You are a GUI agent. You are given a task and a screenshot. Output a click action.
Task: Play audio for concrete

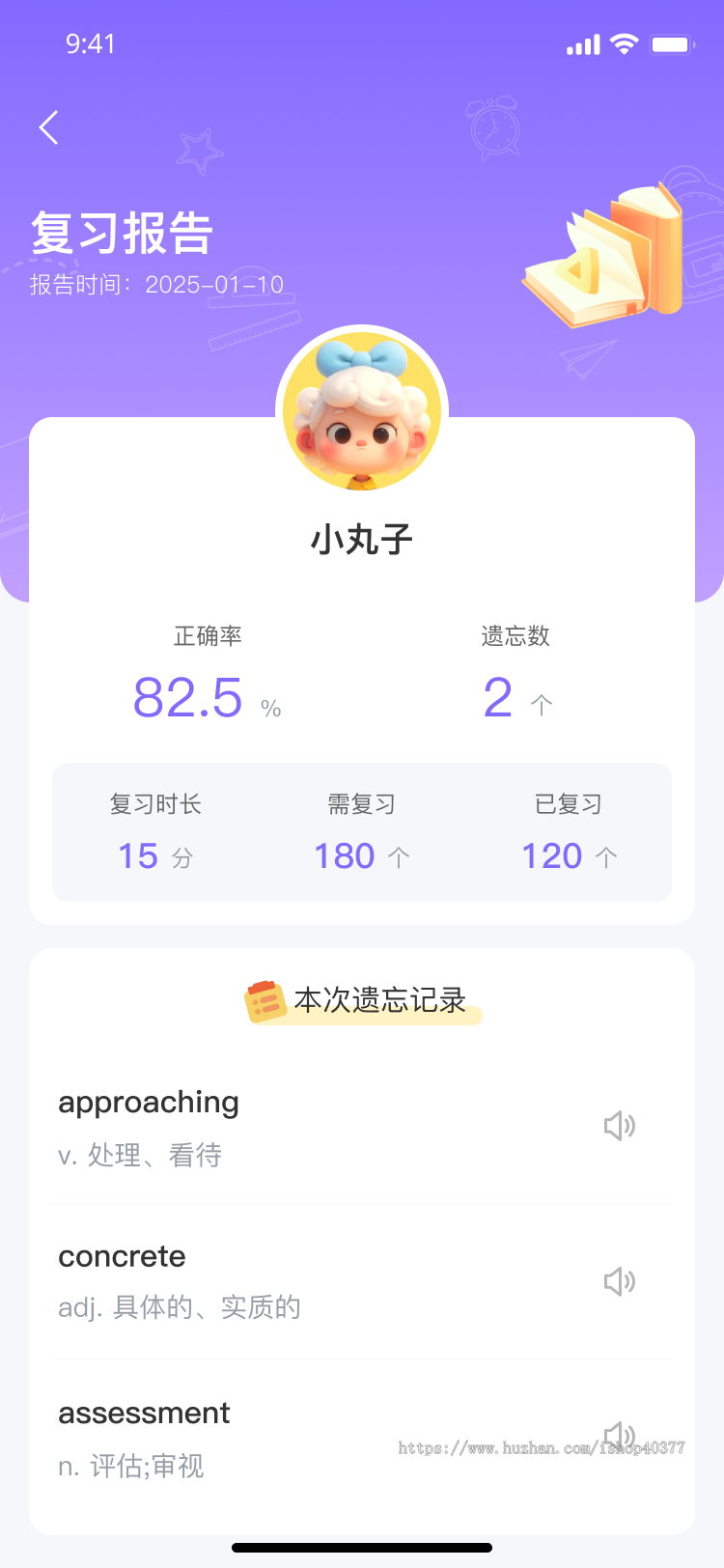tap(619, 1281)
